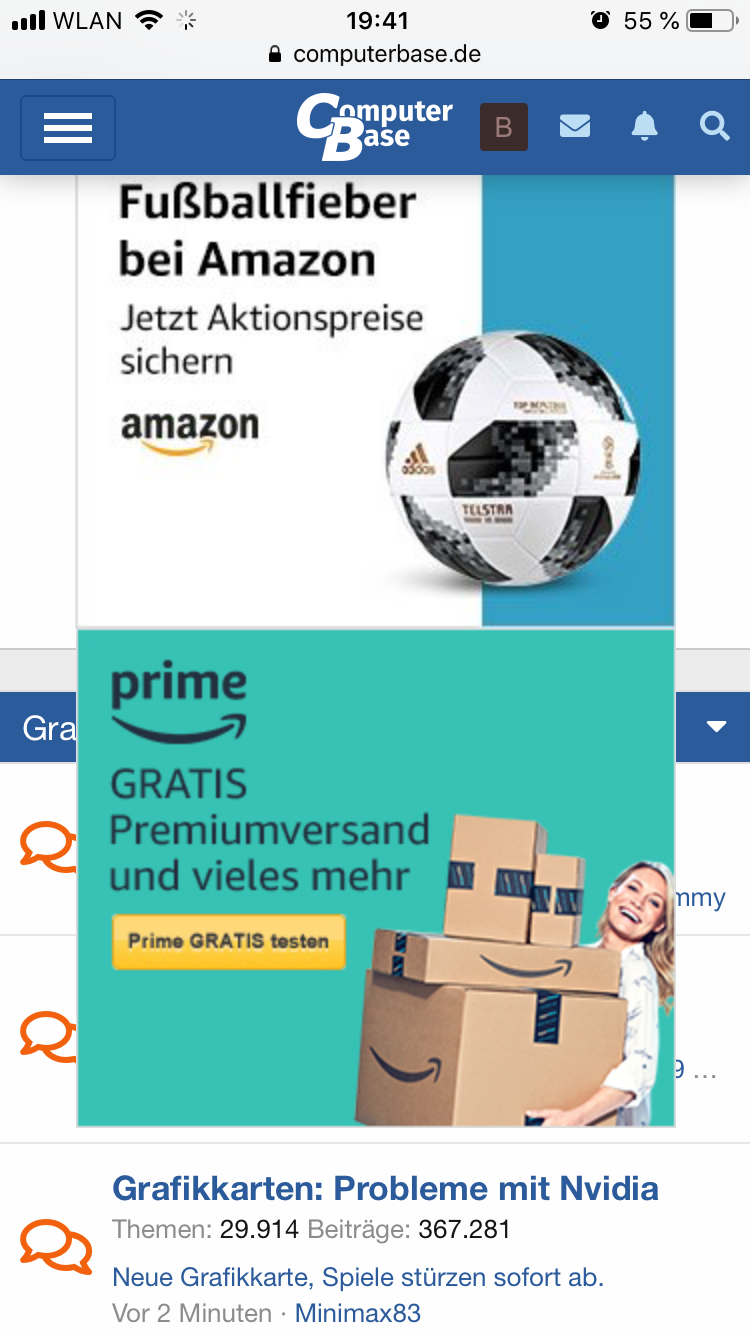View profile of Minimax83
This screenshot has width=750, height=1334.
click(358, 1313)
